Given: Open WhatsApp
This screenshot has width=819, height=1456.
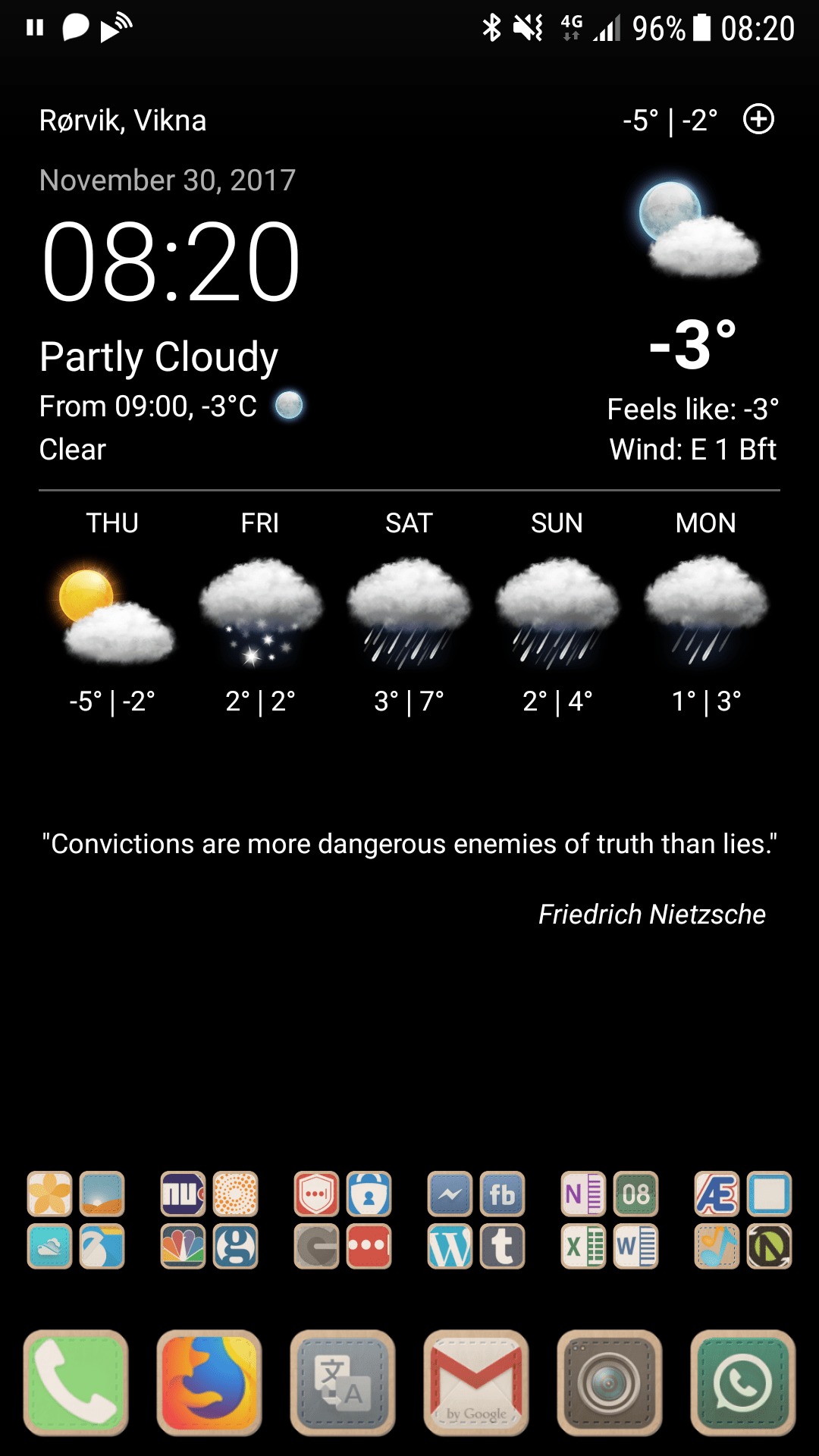Looking at the screenshot, I should pyautogui.click(x=743, y=1382).
